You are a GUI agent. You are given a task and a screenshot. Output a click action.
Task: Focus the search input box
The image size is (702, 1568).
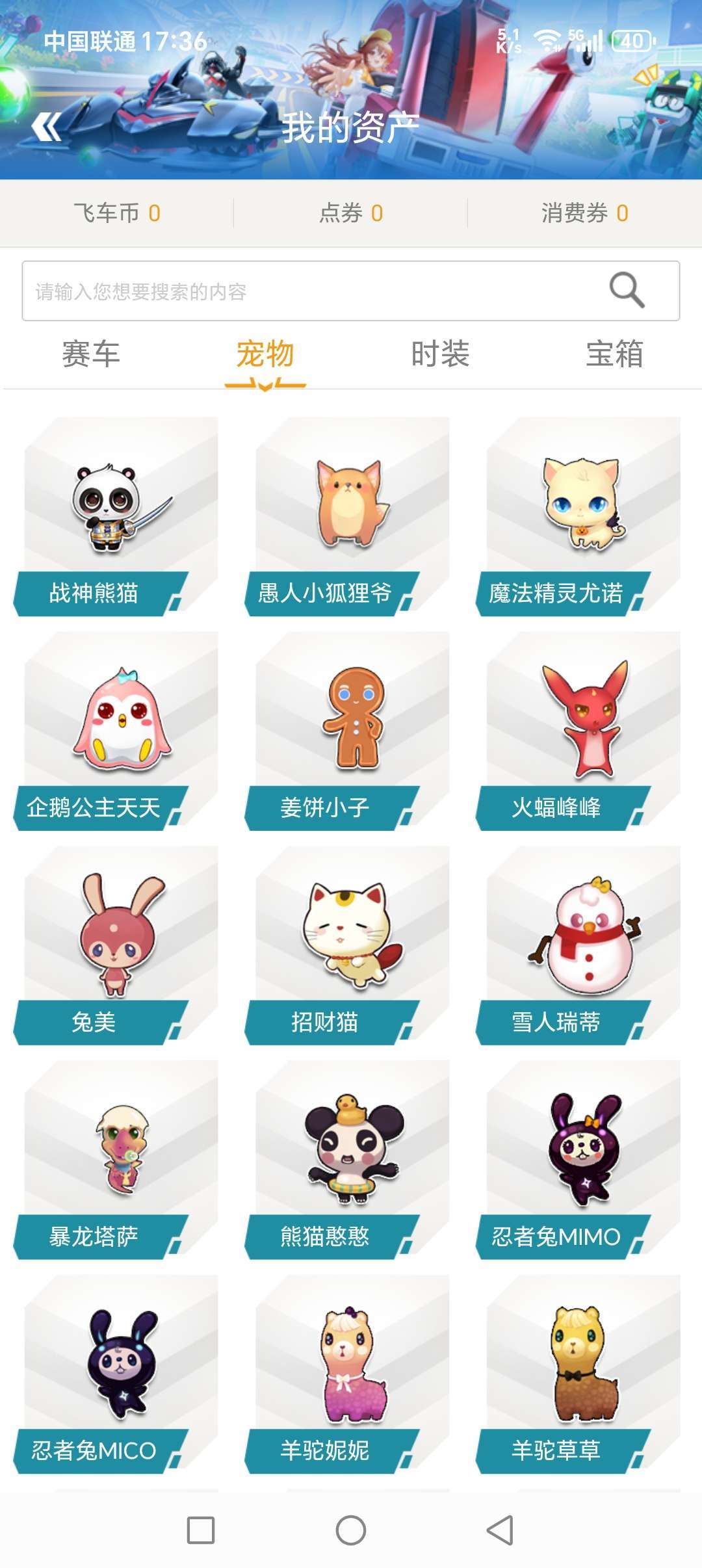(x=351, y=291)
